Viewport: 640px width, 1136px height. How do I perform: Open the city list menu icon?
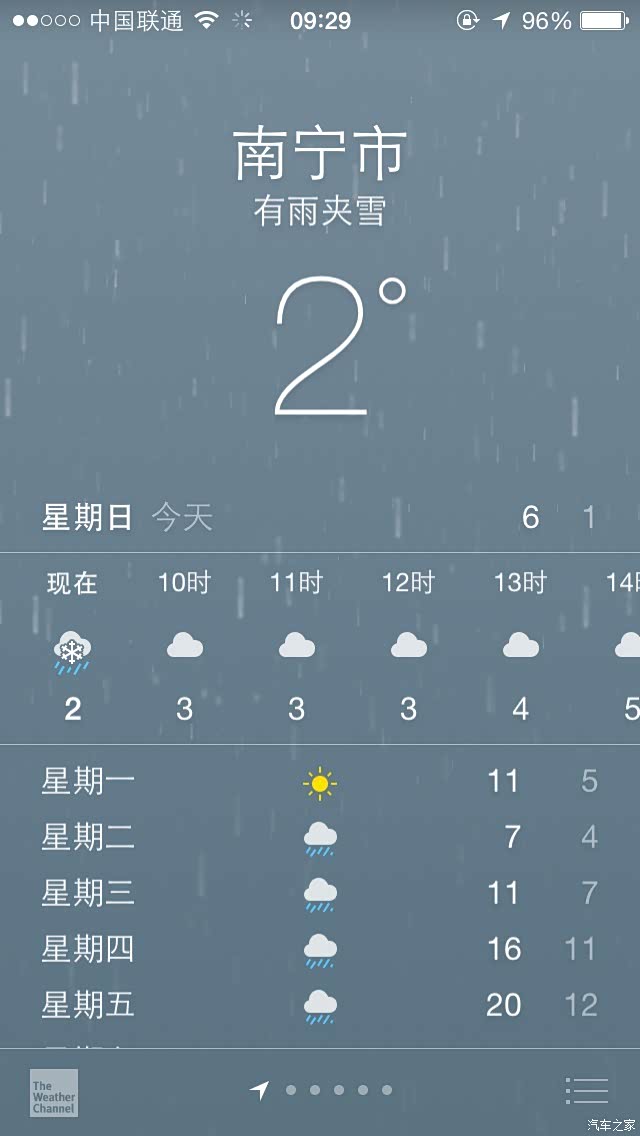(x=586, y=1090)
